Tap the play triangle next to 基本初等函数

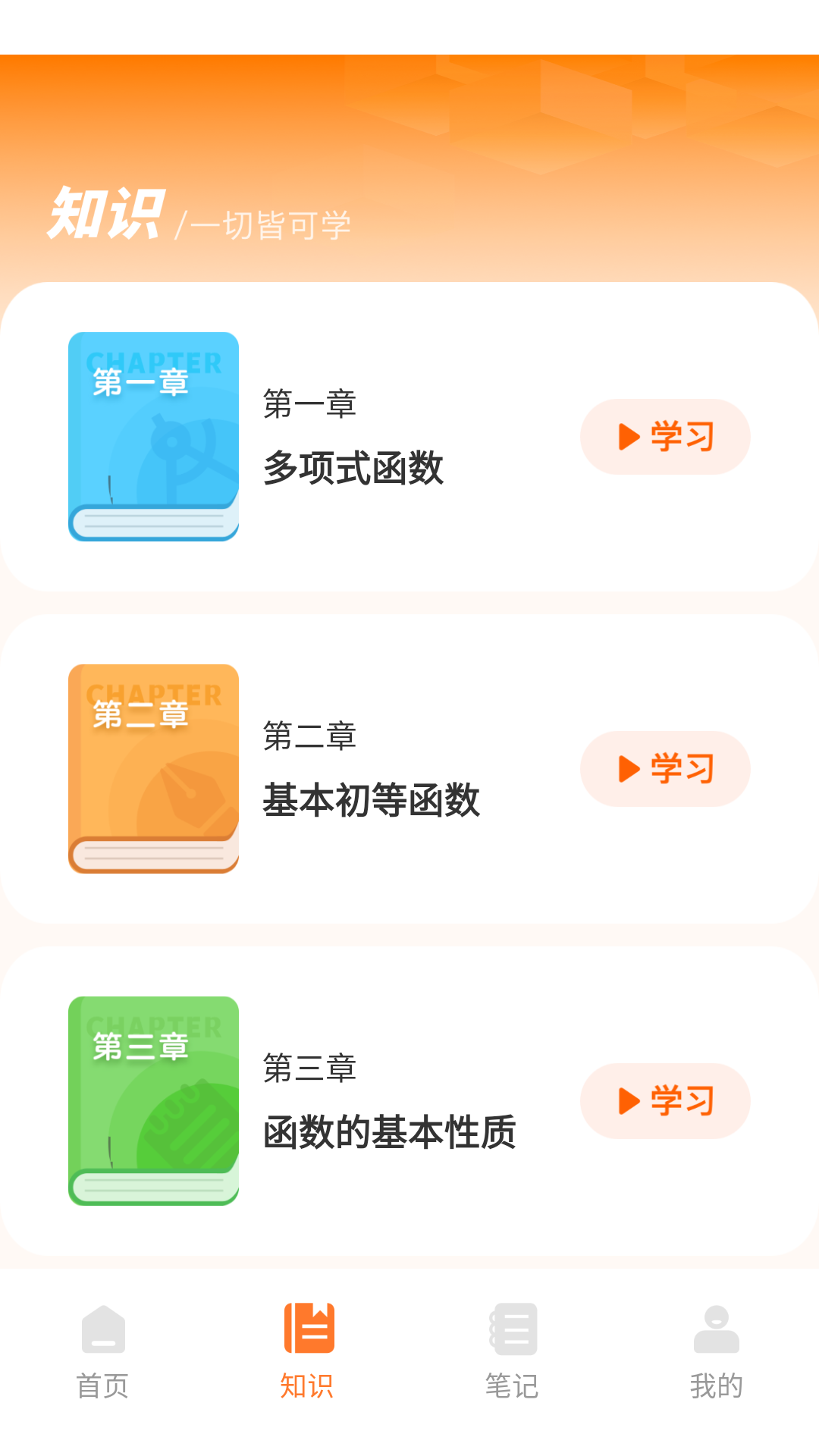[629, 768]
